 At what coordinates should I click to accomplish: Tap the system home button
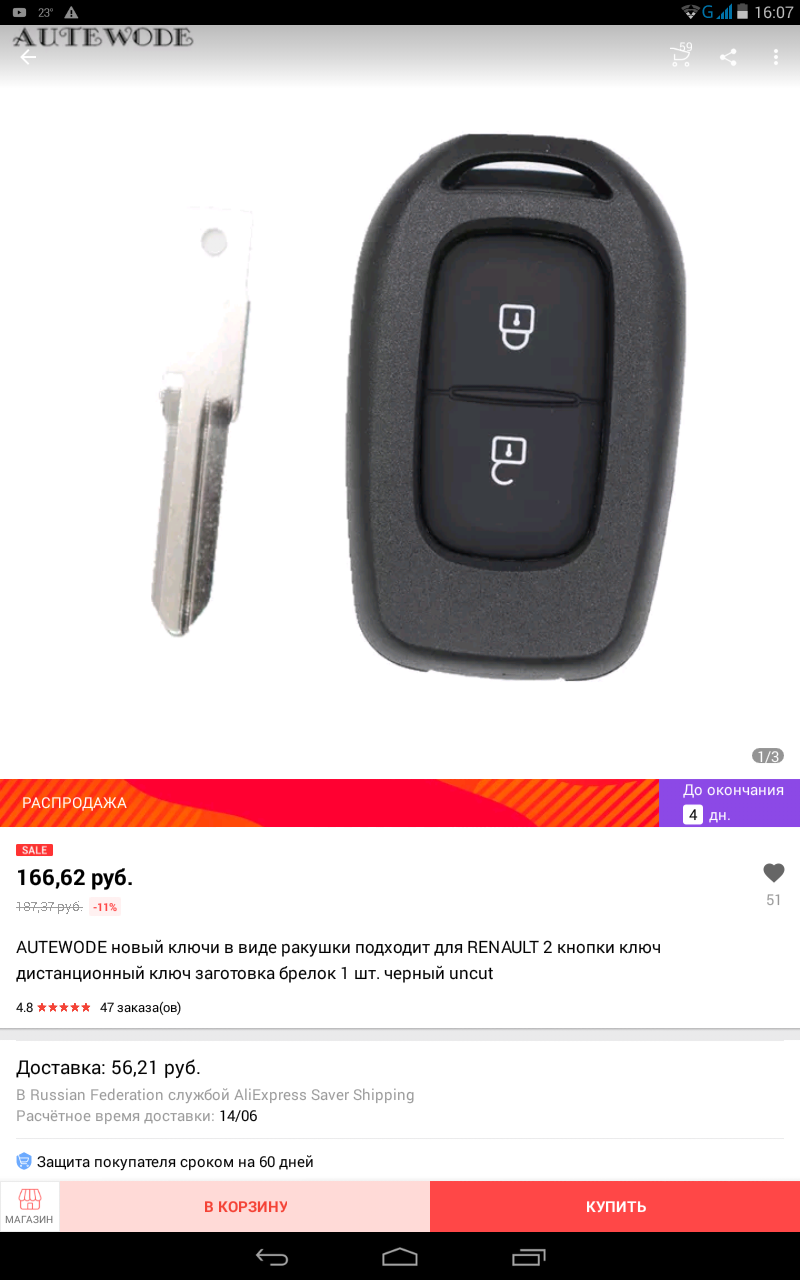click(x=400, y=1257)
